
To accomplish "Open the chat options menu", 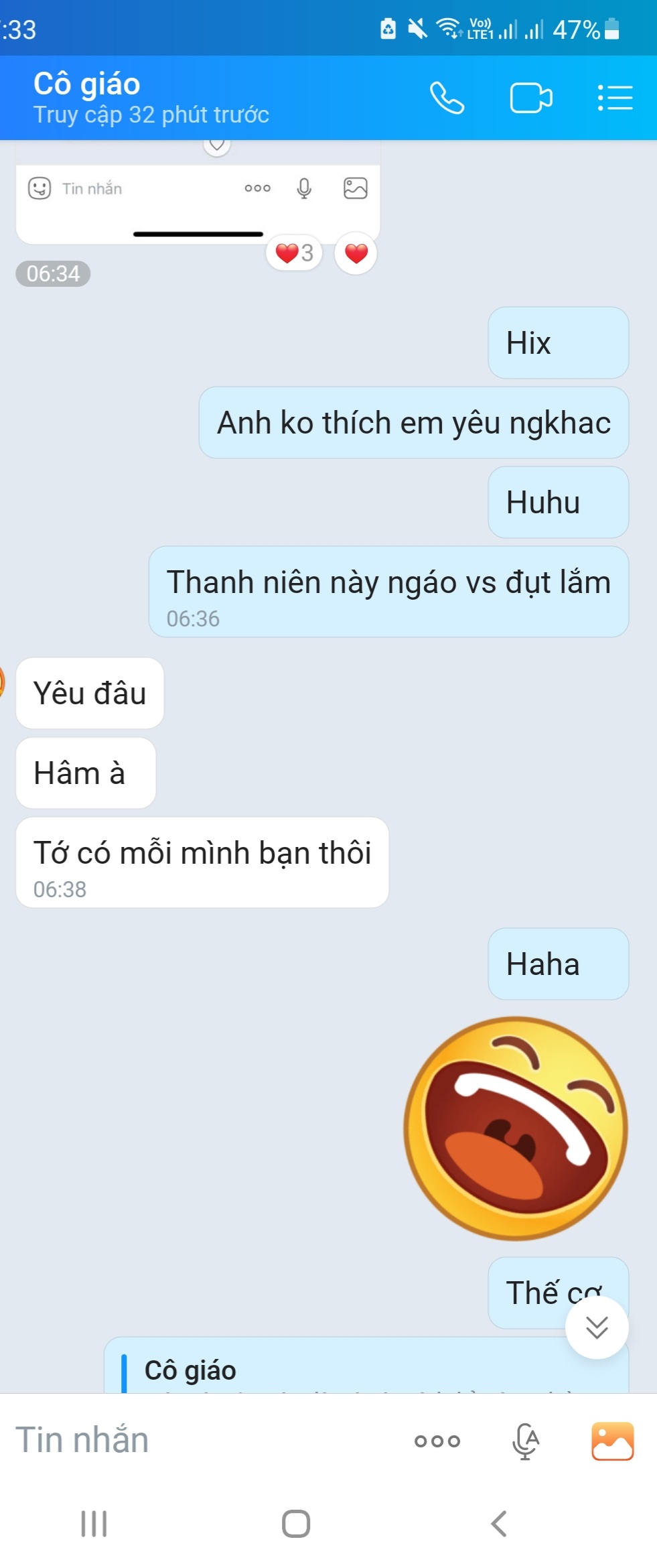I will (615, 98).
